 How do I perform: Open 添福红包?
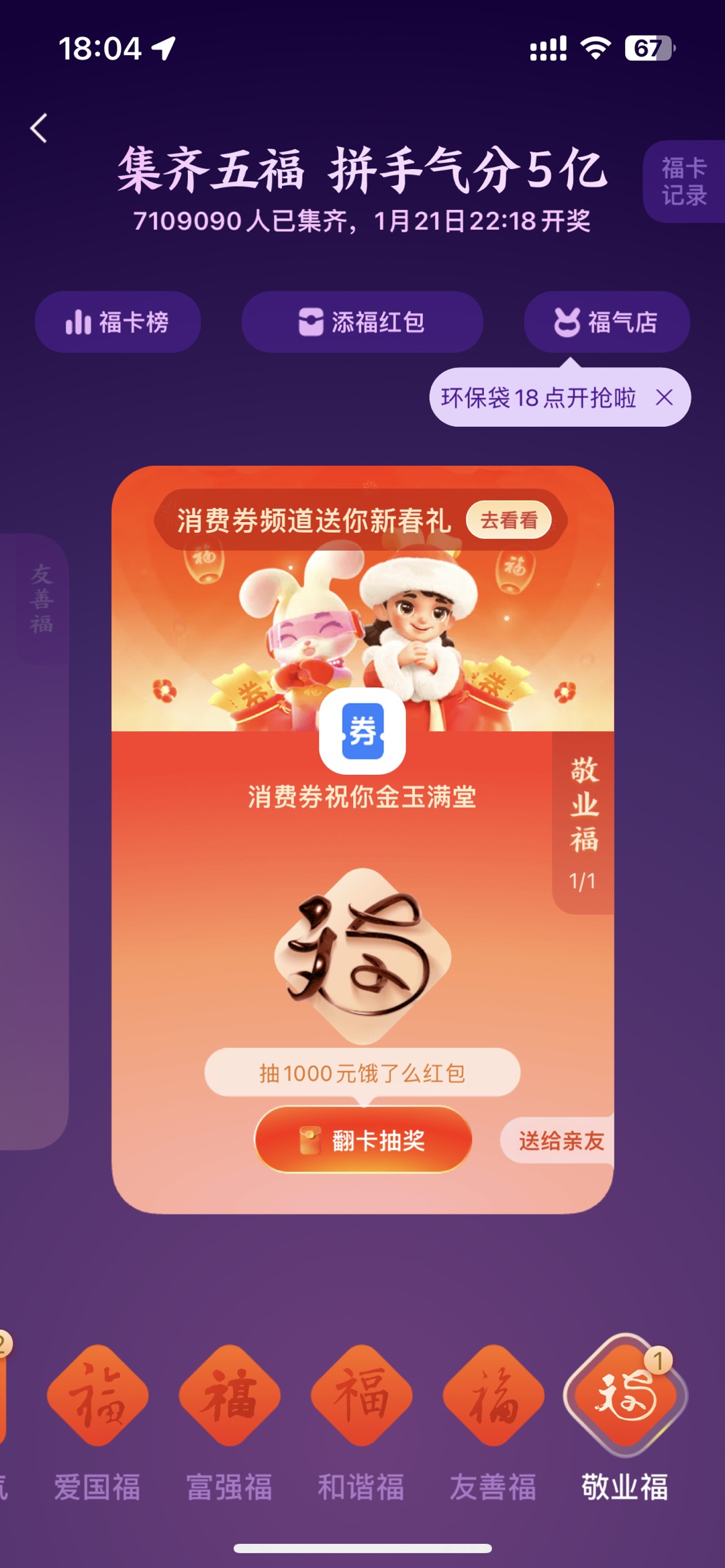pyautogui.click(x=362, y=322)
